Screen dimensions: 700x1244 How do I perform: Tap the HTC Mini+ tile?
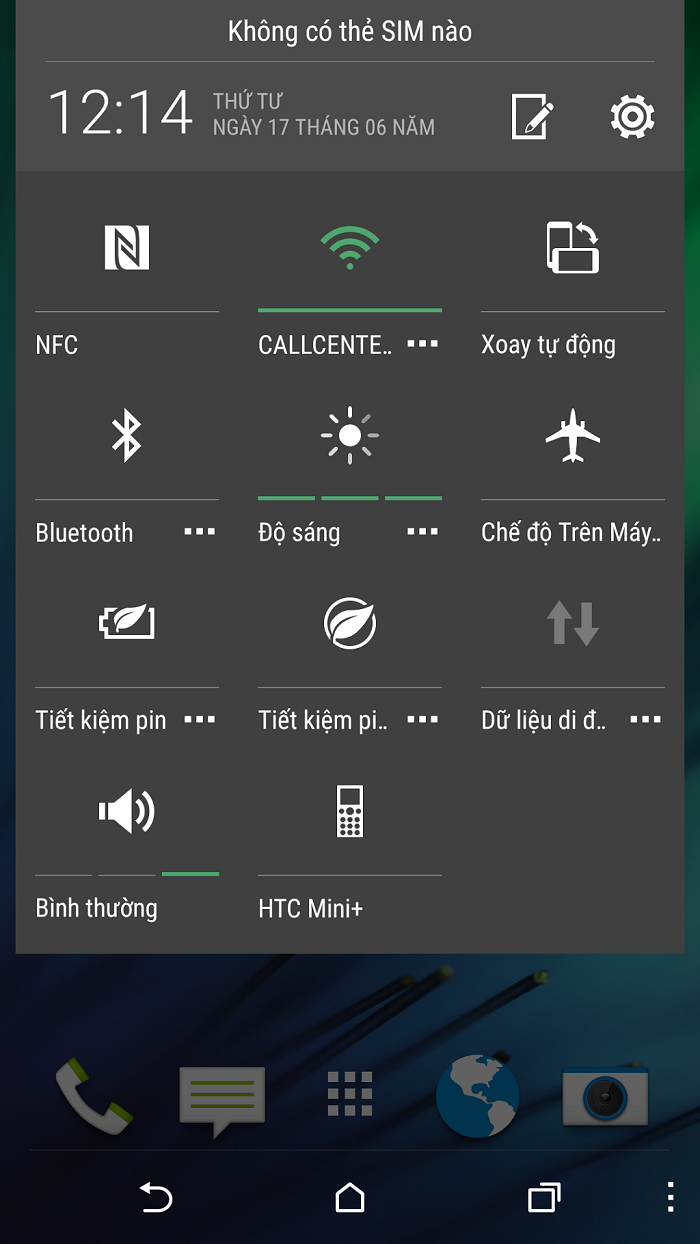[349, 812]
